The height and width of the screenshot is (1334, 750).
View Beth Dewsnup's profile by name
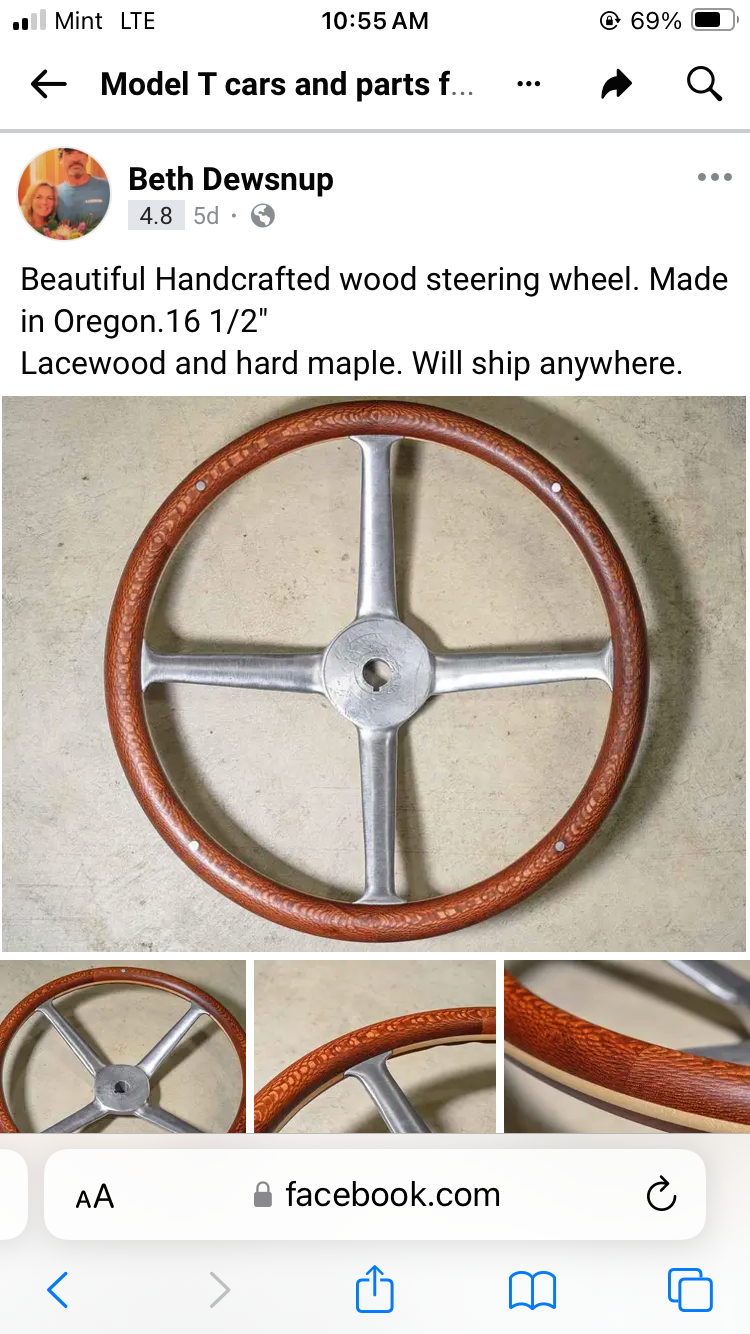(x=231, y=180)
